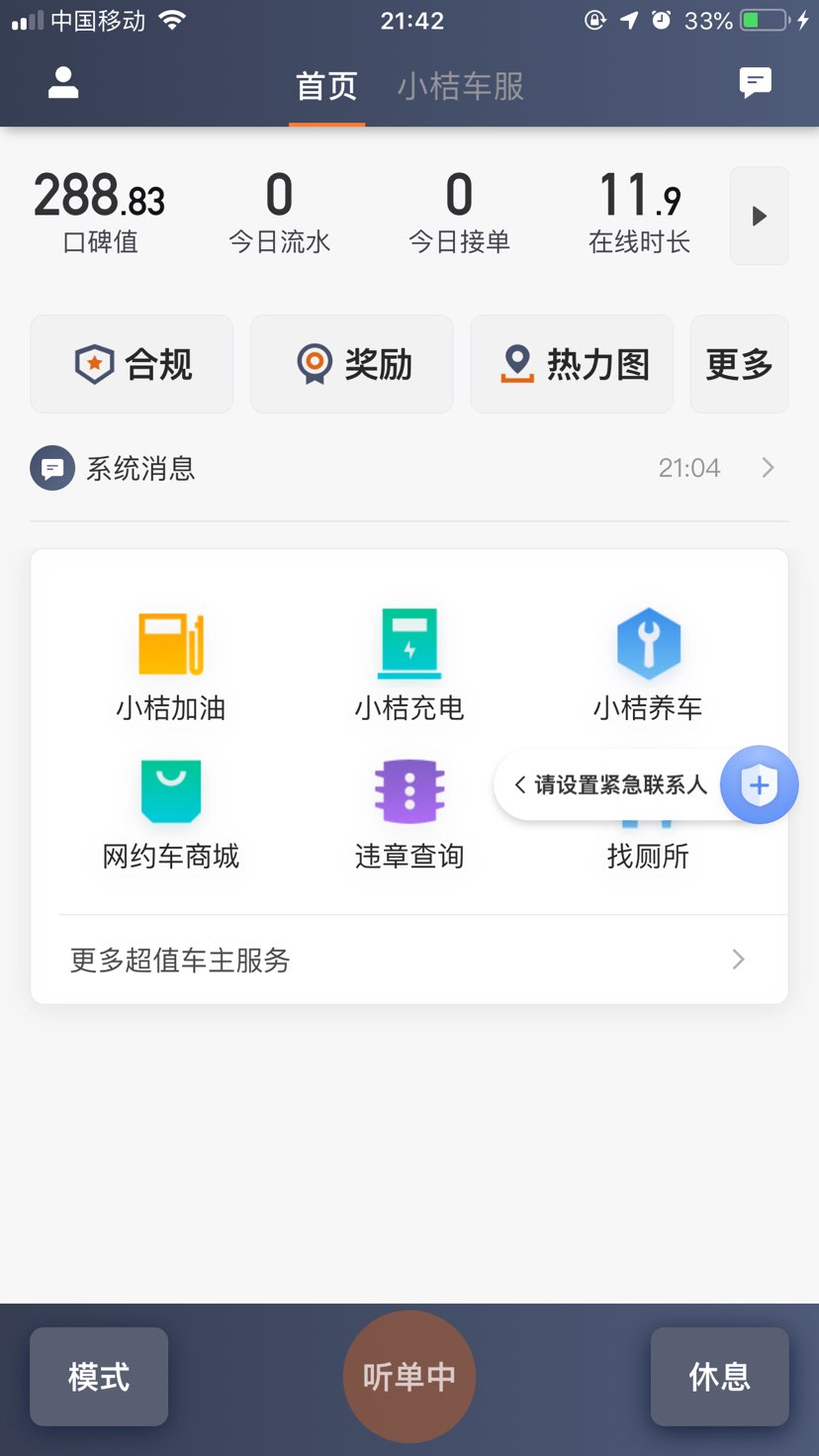The height and width of the screenshot is (1456, 819).
Task: Tap 听单中 to stop listening for orders
Action: tap(409, 1376)
